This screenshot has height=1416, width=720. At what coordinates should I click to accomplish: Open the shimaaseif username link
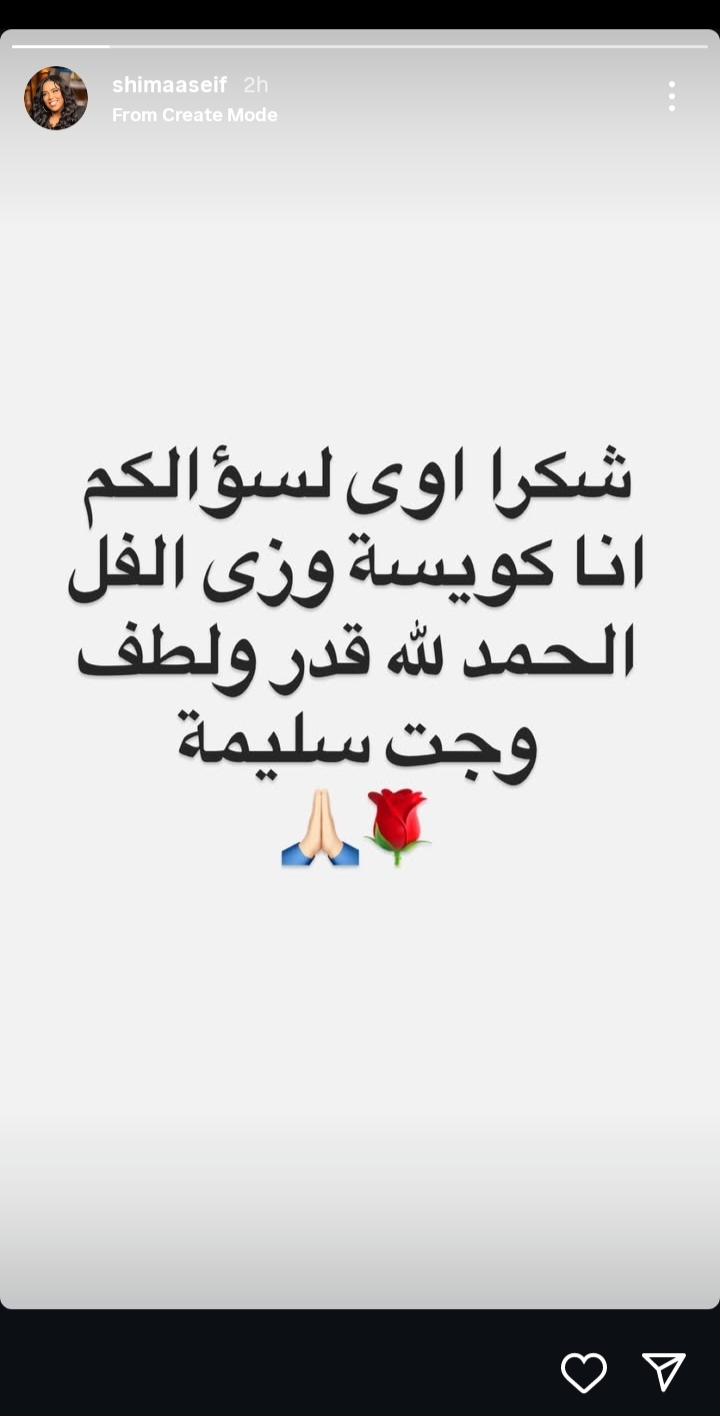169,85
